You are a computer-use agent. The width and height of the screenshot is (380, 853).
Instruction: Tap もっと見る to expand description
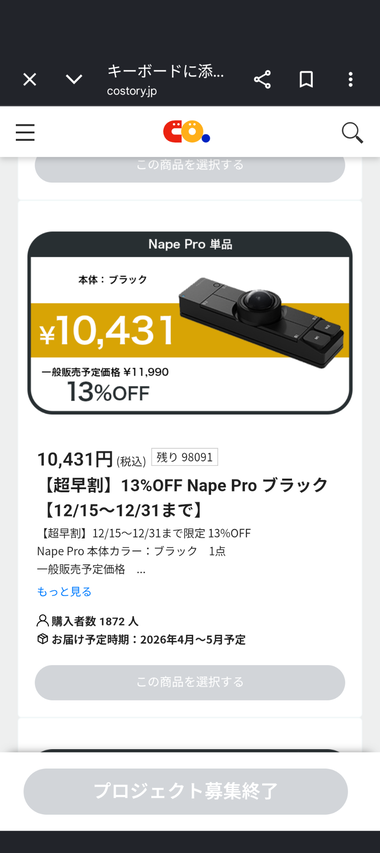click(x=64, y=592)
